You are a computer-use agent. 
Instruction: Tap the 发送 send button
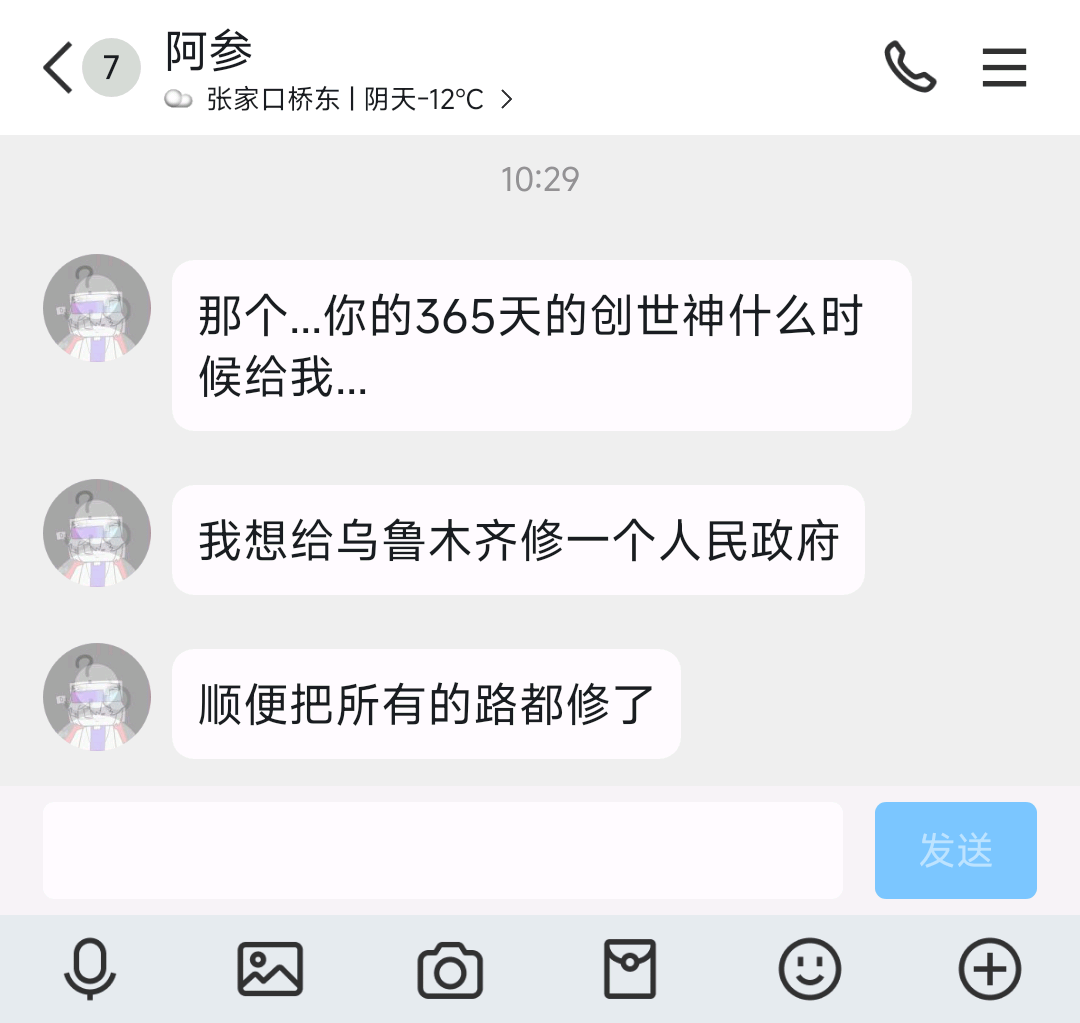[x=955, y=850]
